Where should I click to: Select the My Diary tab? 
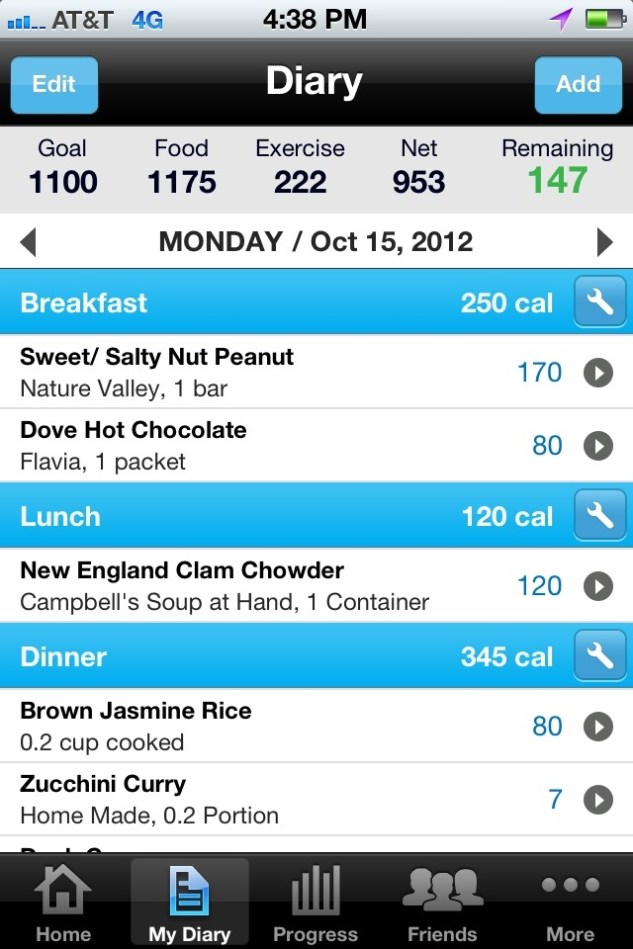[x=189, y=904]
